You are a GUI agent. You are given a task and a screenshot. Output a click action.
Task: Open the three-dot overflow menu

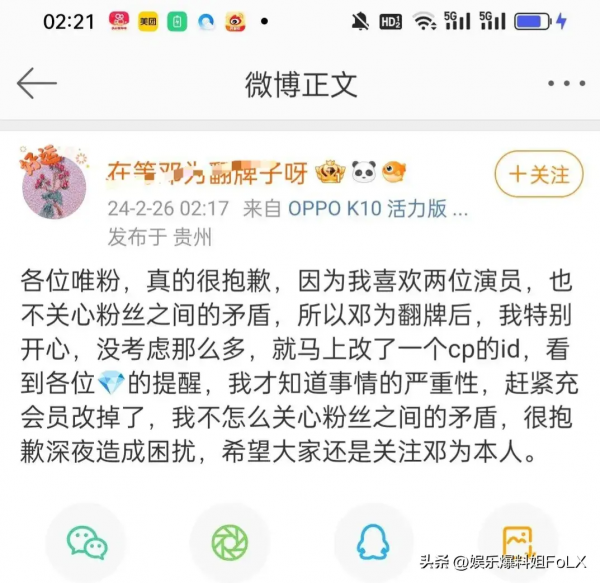[x=567, y=84]
